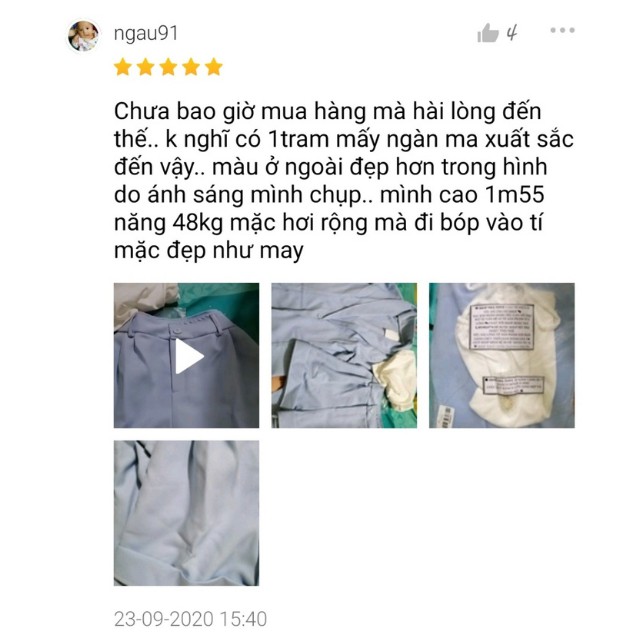Tap the username ngau91
Viewport: 640px width, 640px height.
[146, 33]
